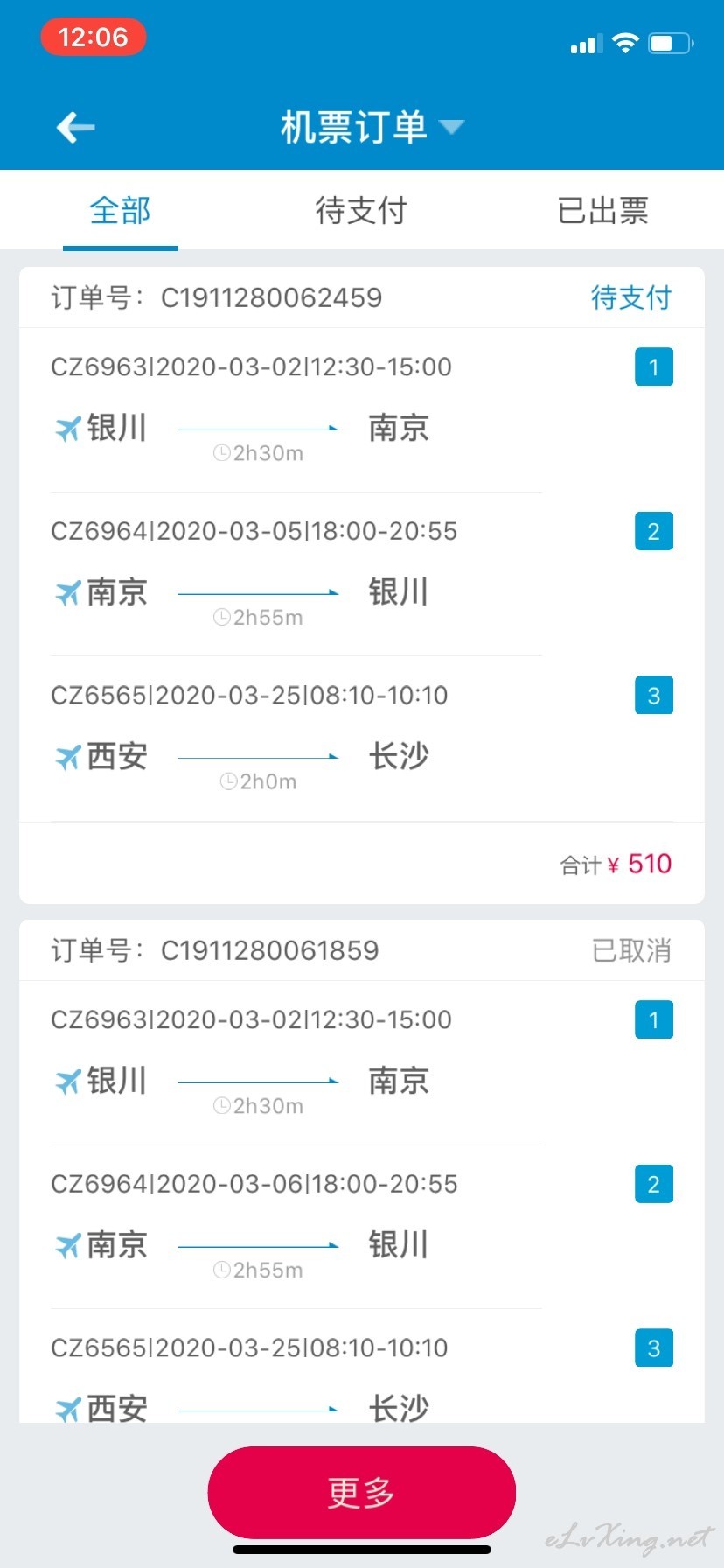Switch to the 待支付 tab
This screenshot has height=1568, width=724.
(361, 211)
